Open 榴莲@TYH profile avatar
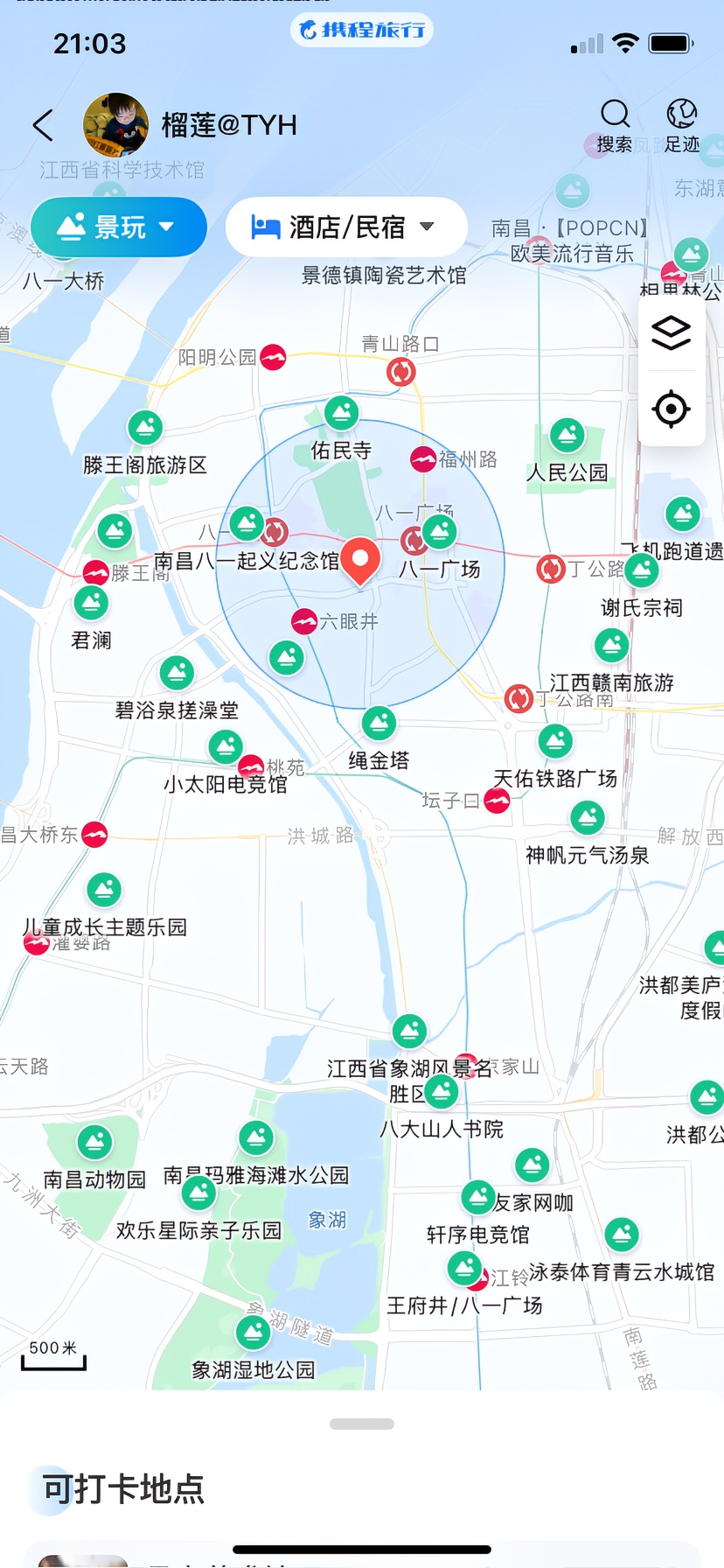This screenshot has width=724, height=1568. [115, 124]
